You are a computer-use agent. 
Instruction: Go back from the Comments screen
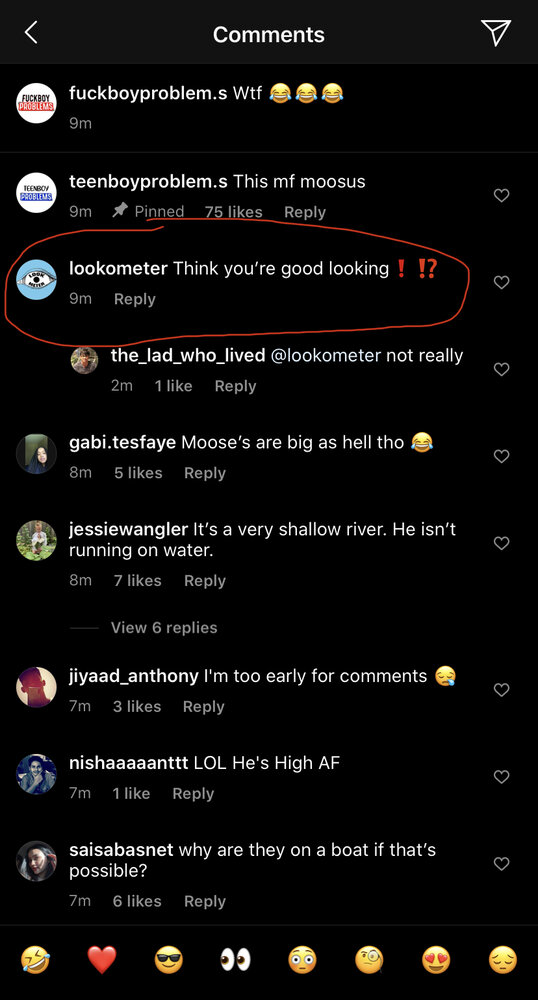pos(31,33)
